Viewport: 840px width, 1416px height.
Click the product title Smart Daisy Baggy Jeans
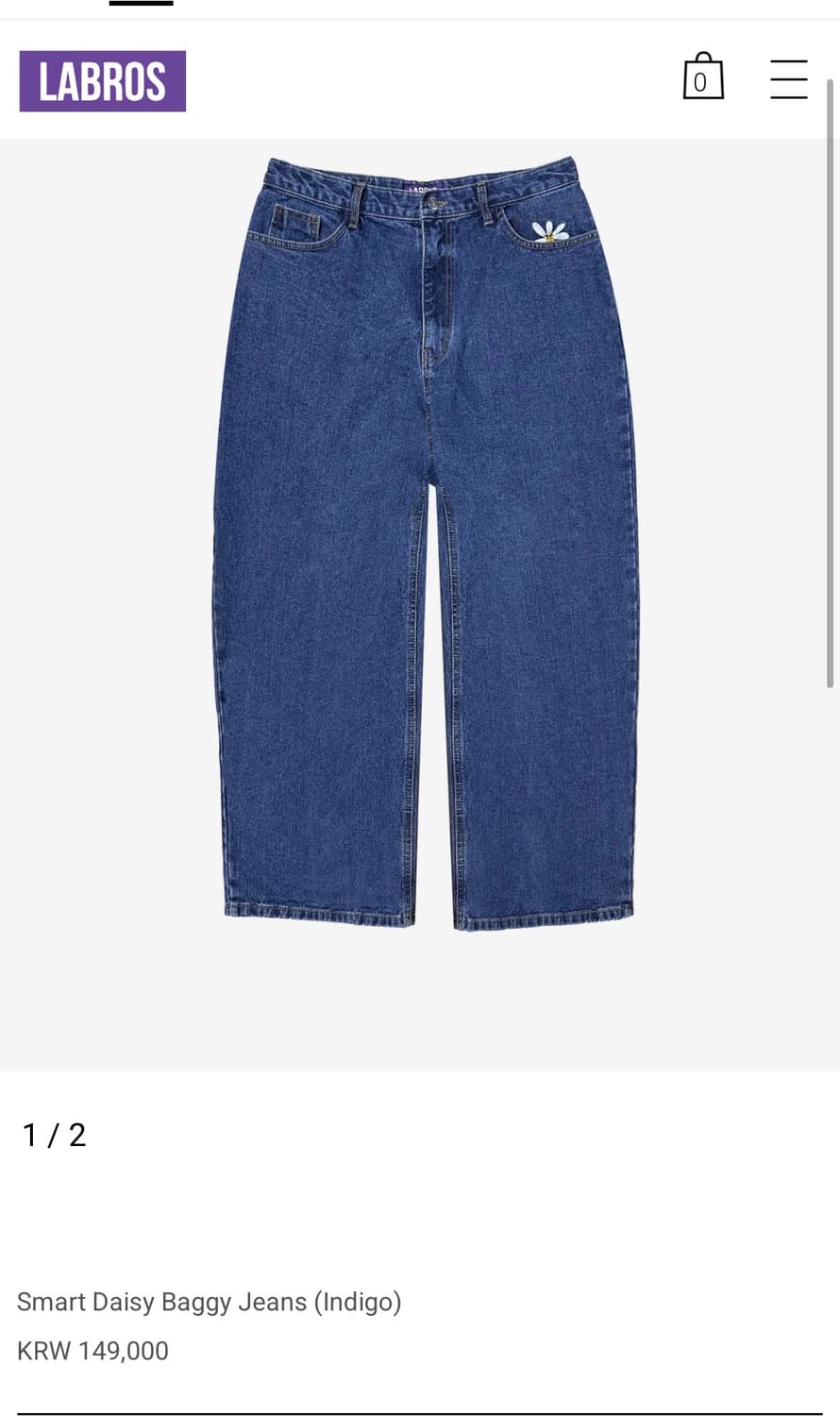209,1301
